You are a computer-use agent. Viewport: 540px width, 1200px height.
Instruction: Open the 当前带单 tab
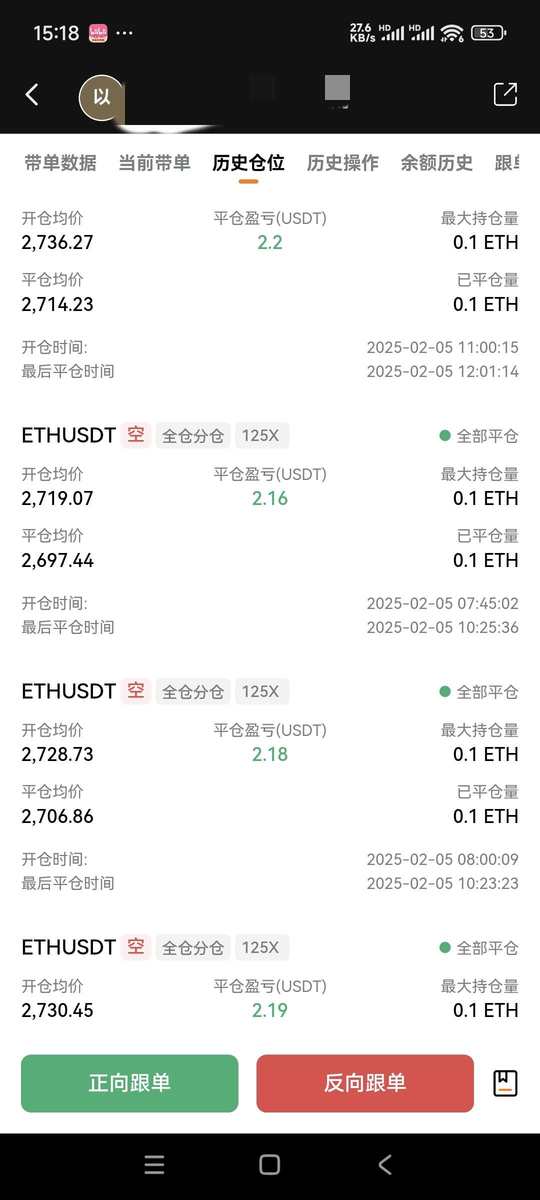(154, 163)
